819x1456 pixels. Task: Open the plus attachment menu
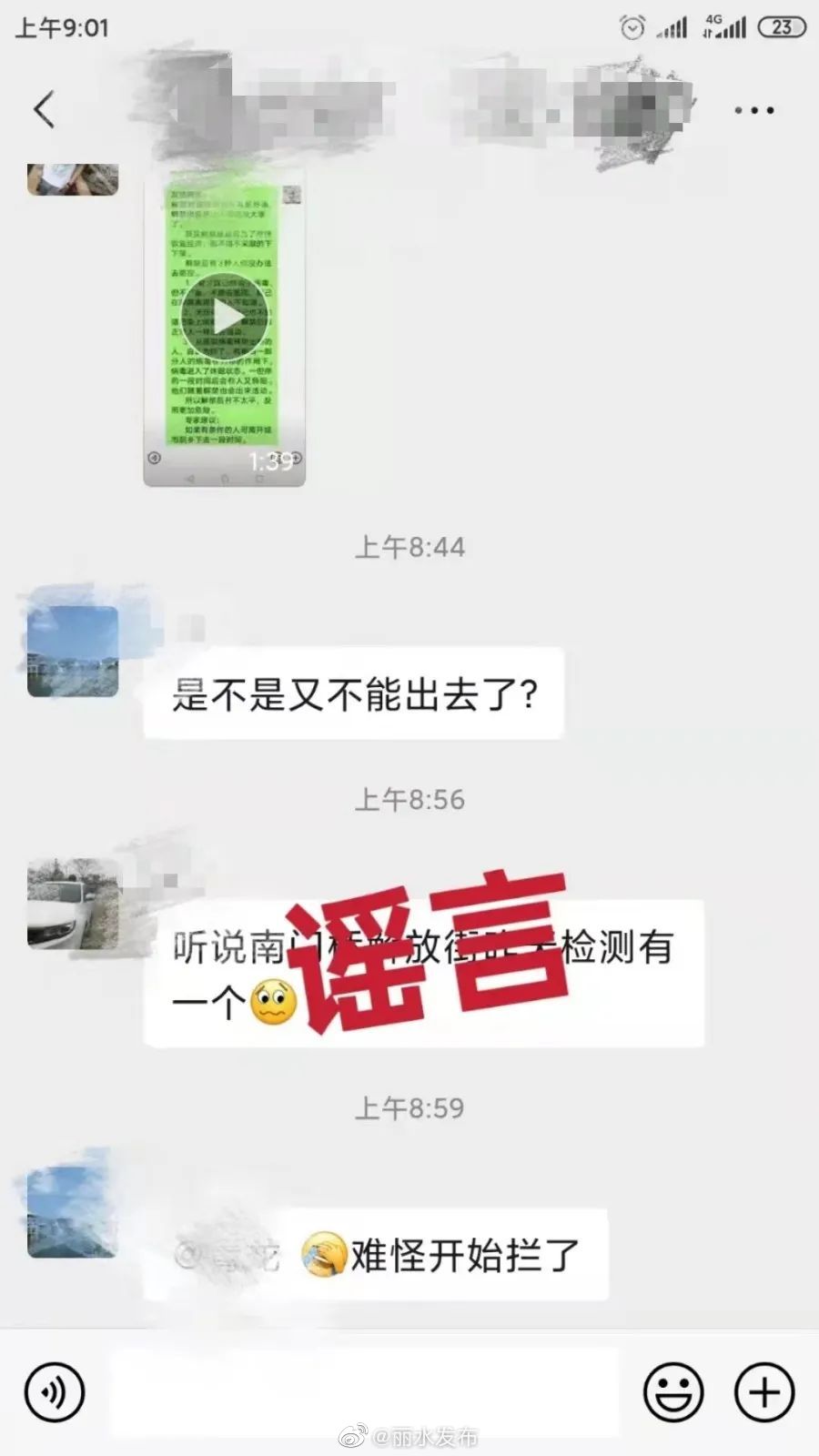pos(764,1391)
